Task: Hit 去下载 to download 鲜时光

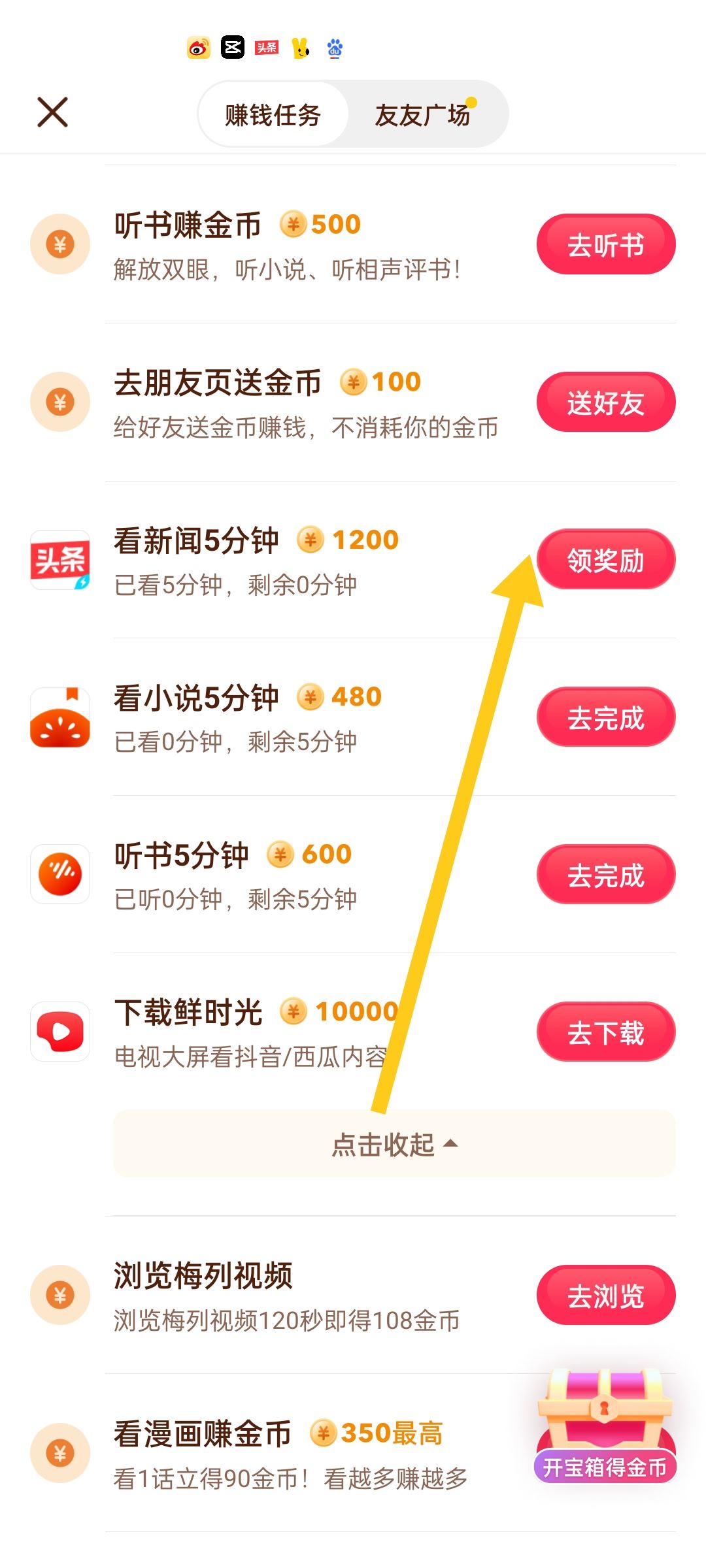Action: tap(605, 1031)
